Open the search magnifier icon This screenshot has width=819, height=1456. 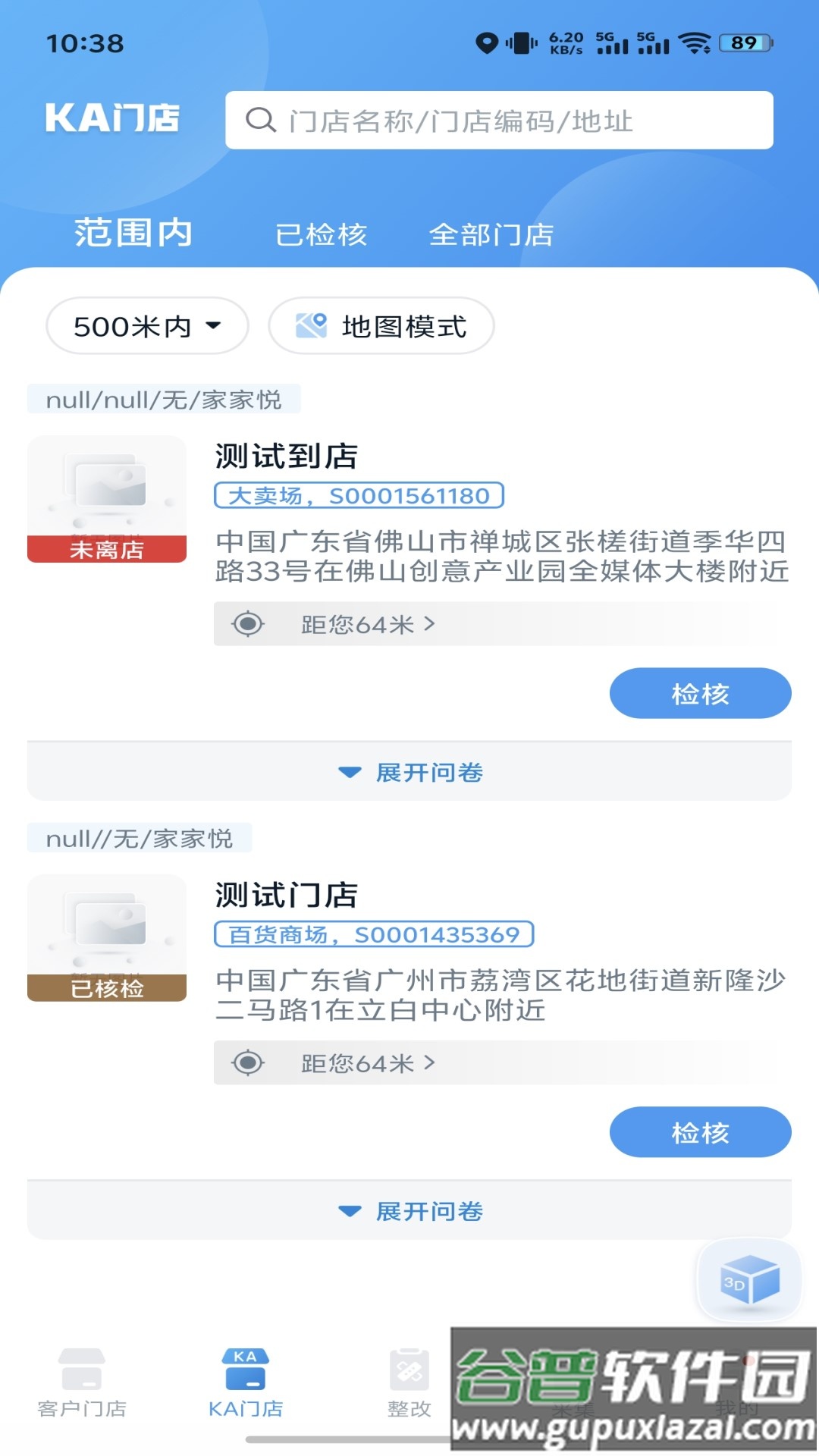coord(262,119)
